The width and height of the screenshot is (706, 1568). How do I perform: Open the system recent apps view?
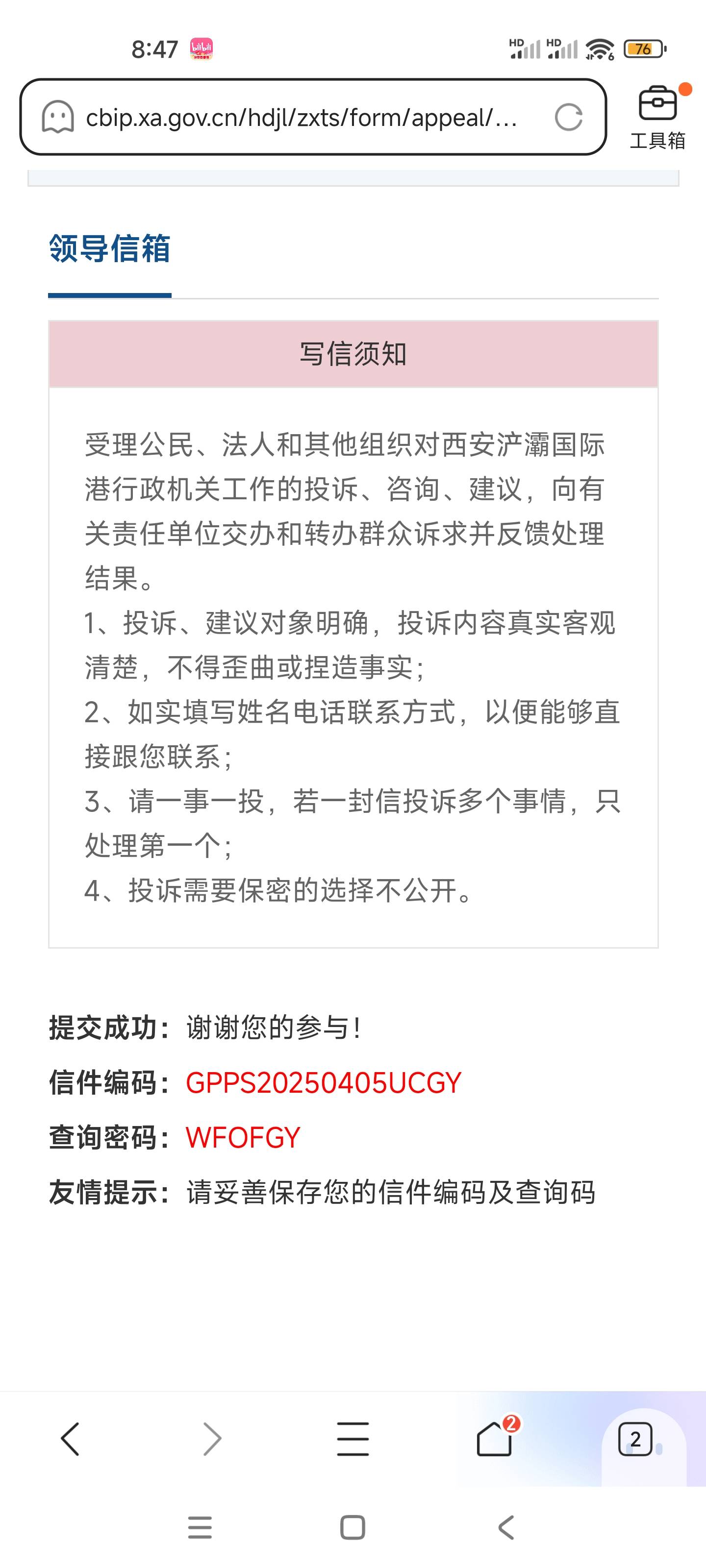(200, 1527)
